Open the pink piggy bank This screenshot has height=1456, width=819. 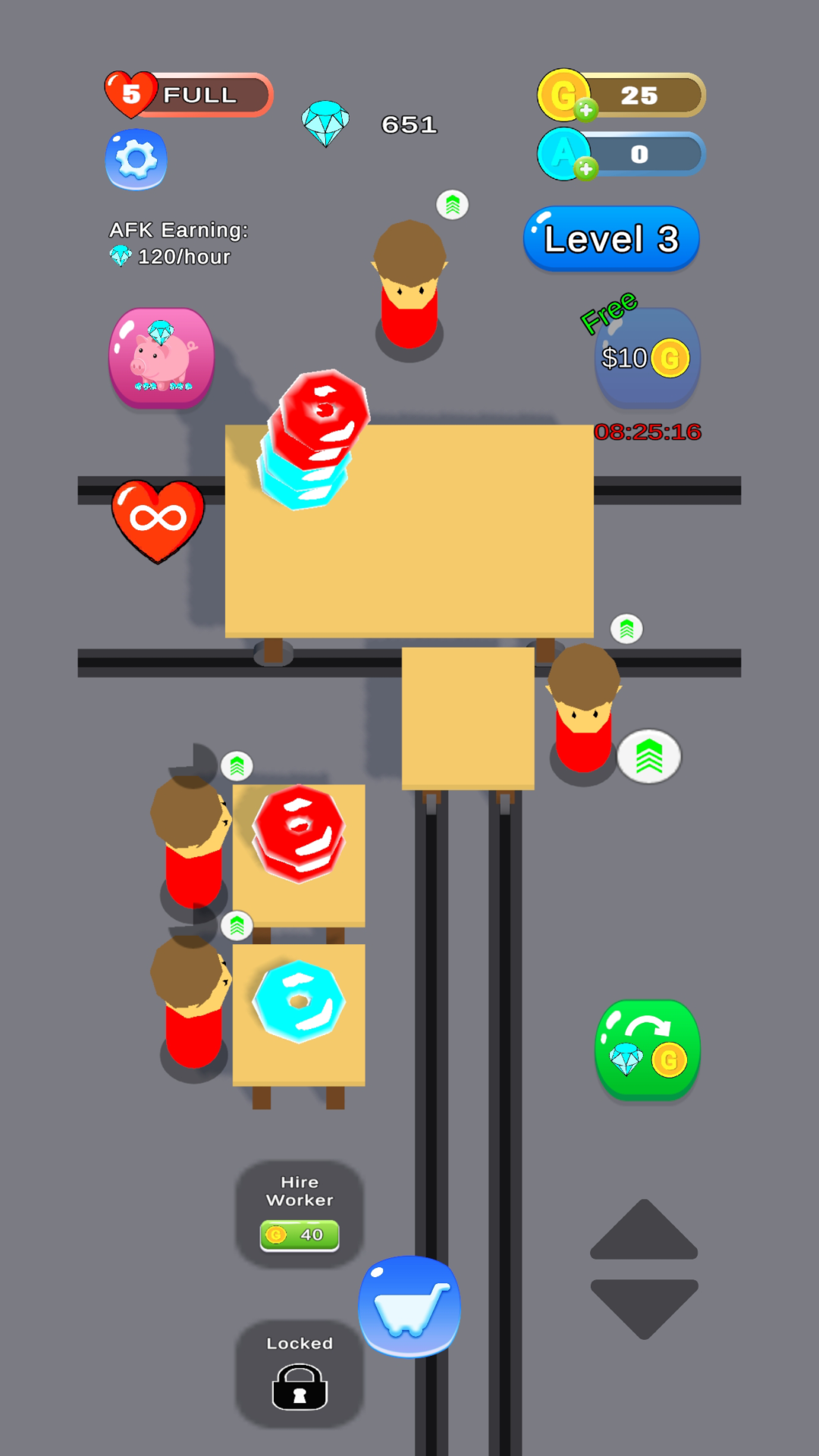[x=162, y=358]
